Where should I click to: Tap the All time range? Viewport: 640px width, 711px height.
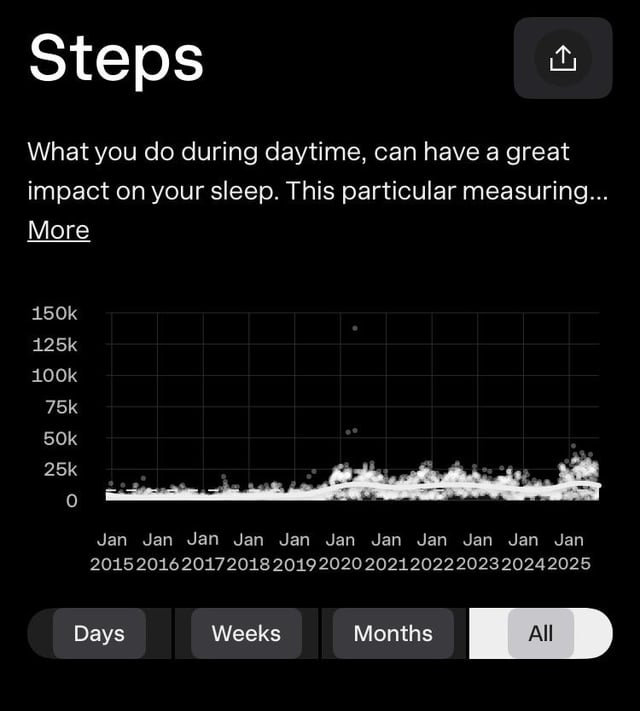coord(541,633)
